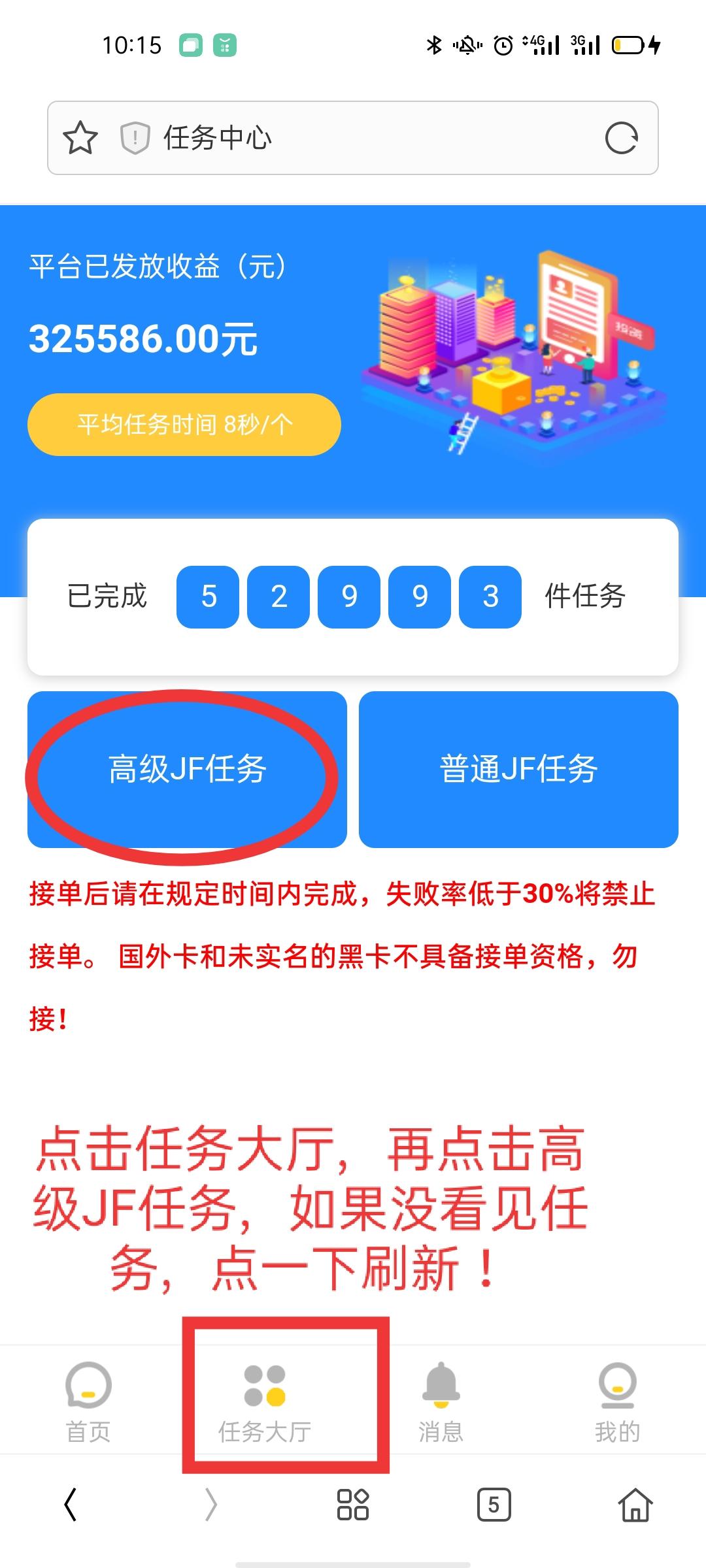Image resolution: width=706 pixels, height=1568 pixels.
Task: Tap the site security shield icon
Action: click(135, 138)
